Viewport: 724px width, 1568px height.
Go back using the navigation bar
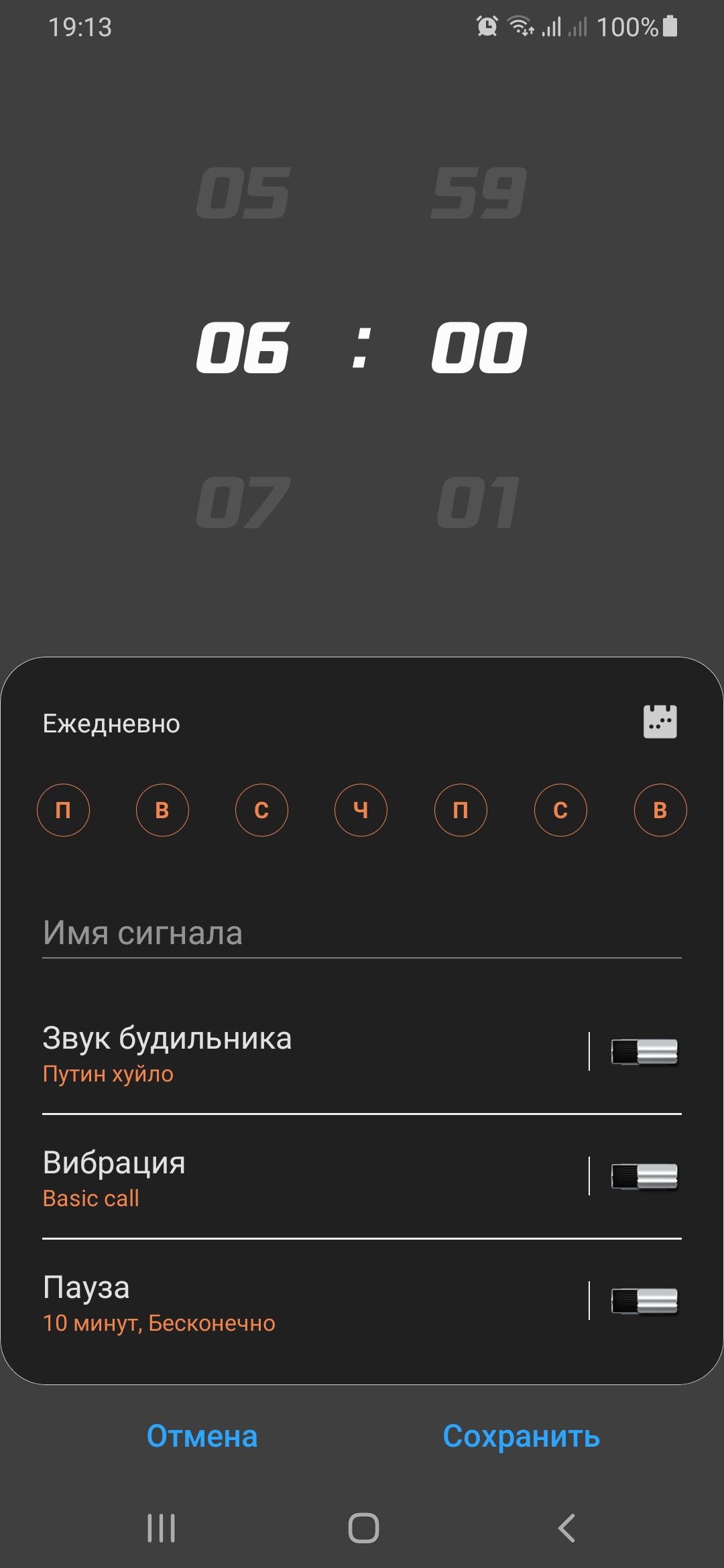(566, 1528)
